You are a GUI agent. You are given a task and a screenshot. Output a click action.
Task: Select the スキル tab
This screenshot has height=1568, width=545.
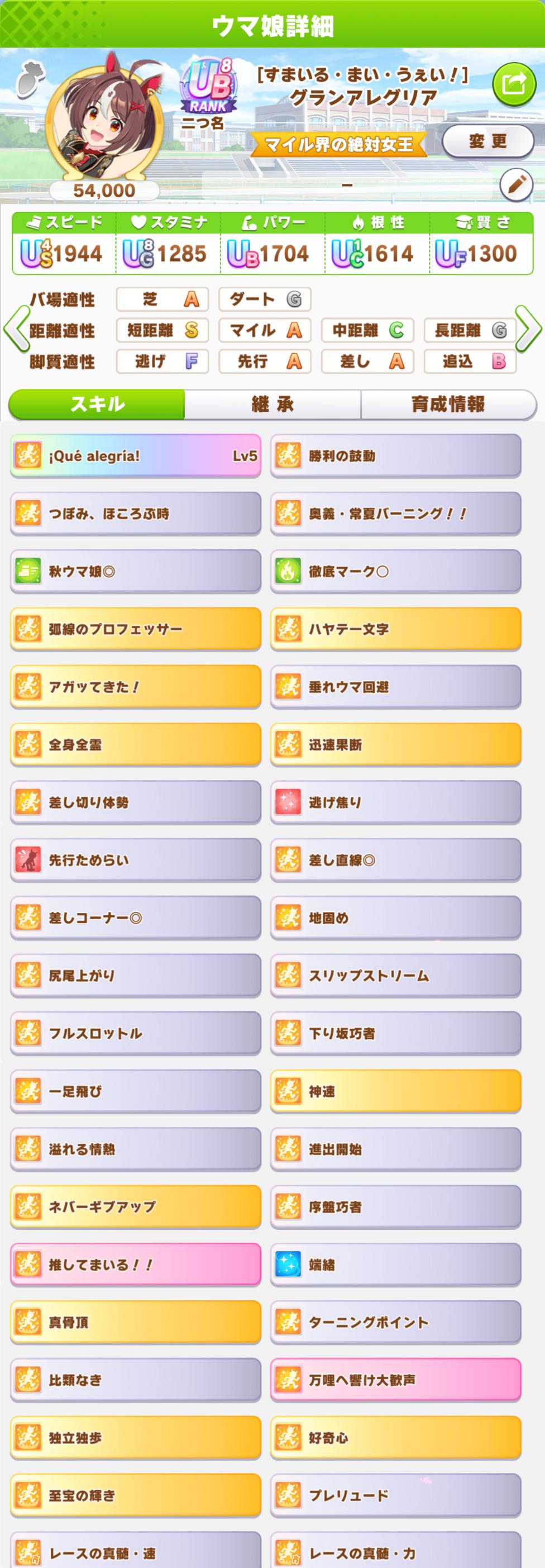click(x=97, y=404)
